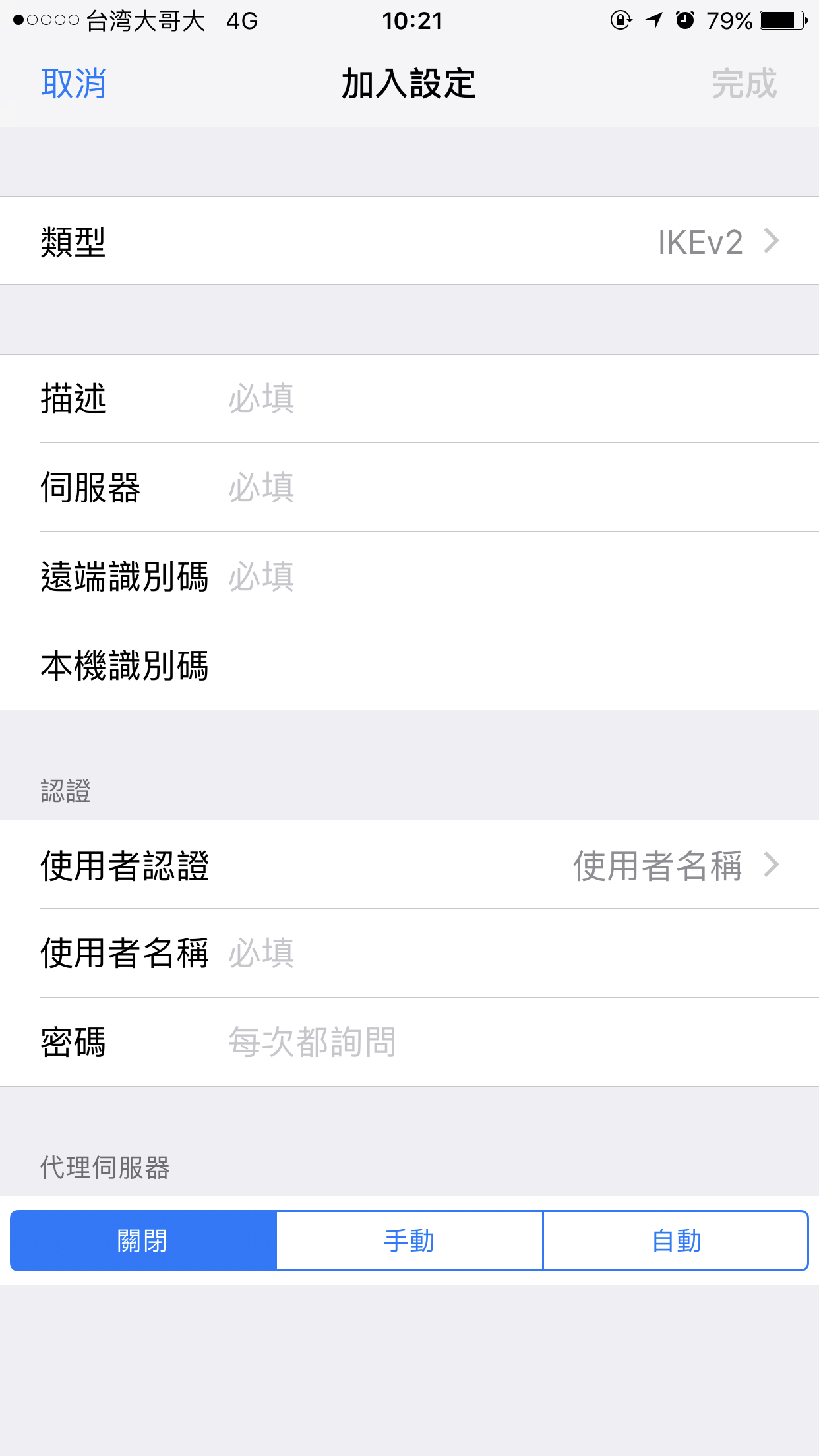Tap the 遠端識別碼 field

click(514, 577)
